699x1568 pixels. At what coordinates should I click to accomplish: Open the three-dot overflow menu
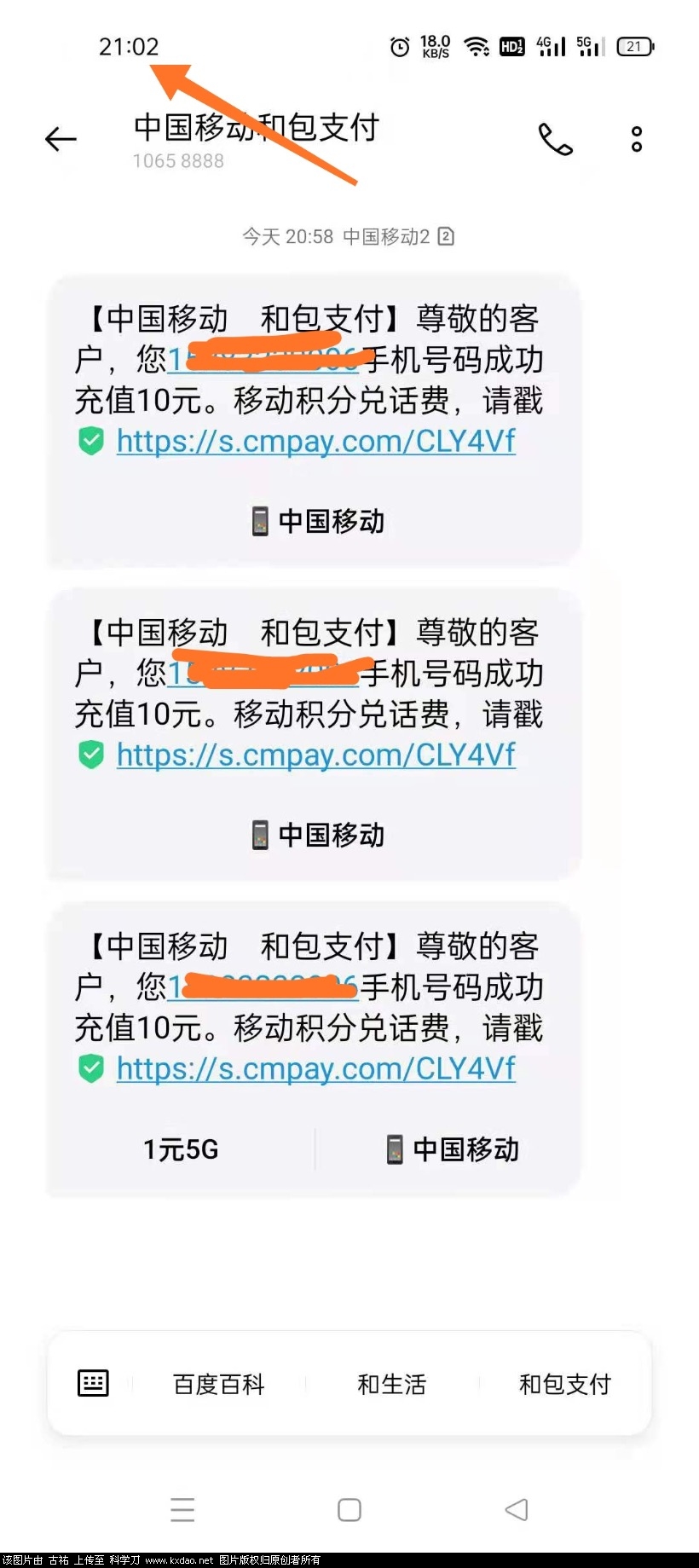[x=636, y=139]
